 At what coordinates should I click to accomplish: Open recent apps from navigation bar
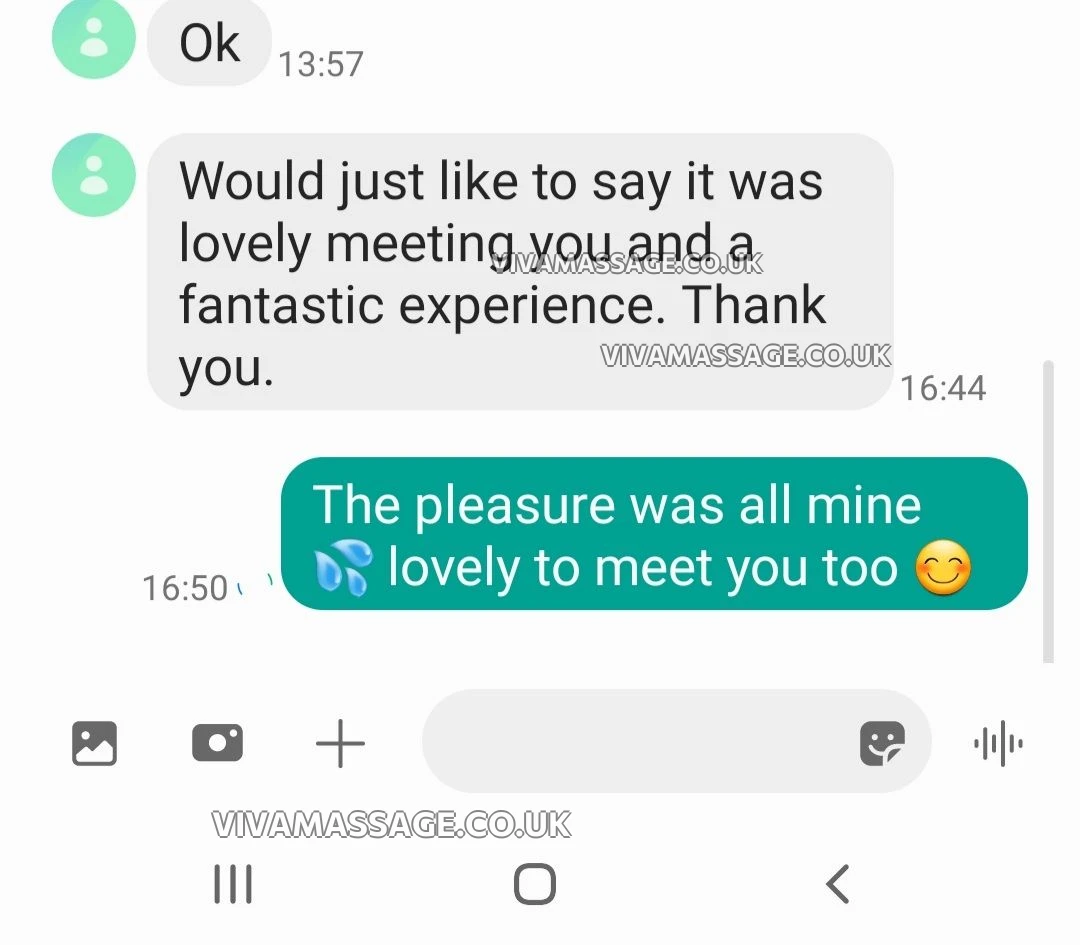click(x=233, y=884)
